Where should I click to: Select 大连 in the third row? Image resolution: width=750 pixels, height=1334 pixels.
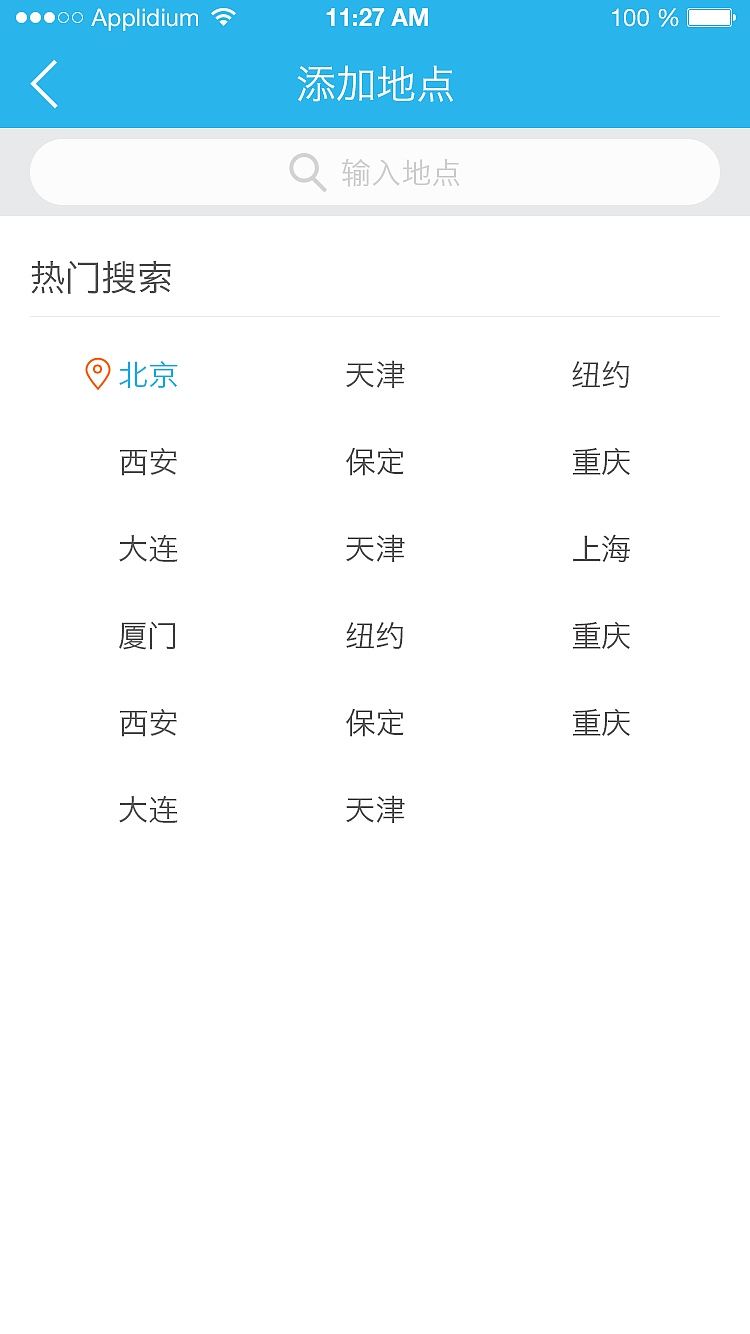[x=148, y=549]
